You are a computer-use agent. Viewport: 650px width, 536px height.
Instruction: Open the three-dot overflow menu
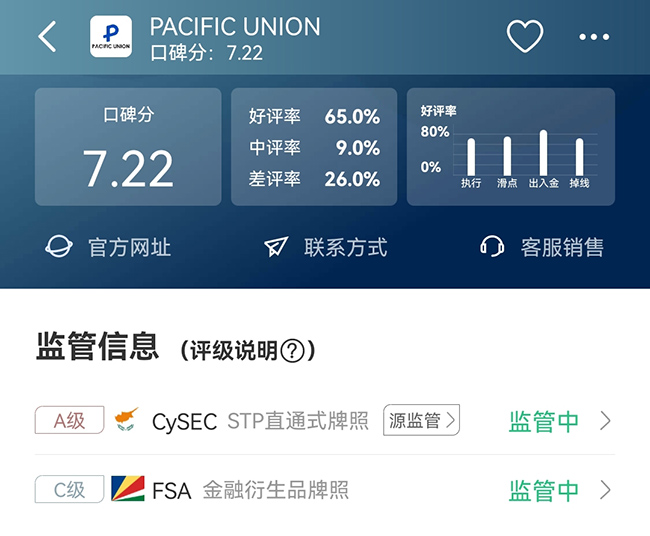click(594, 37)
